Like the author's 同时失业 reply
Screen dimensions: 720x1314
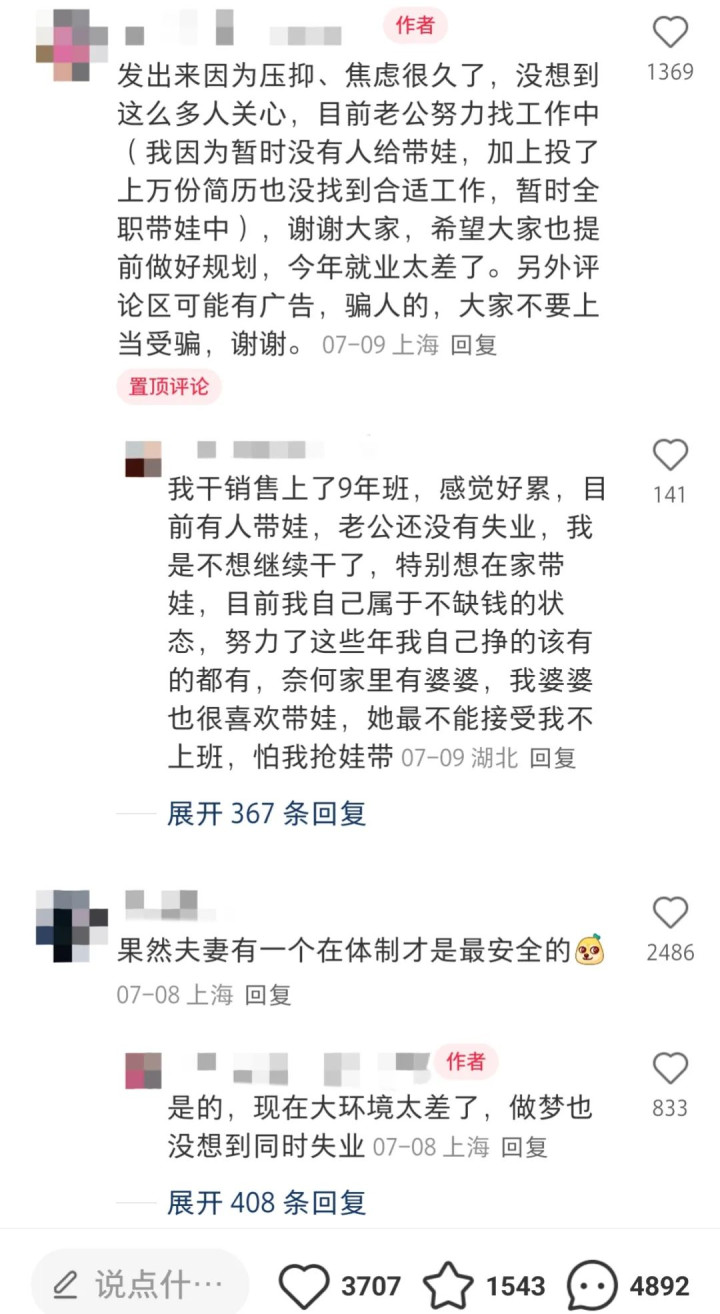click(x=670, y=1068)
